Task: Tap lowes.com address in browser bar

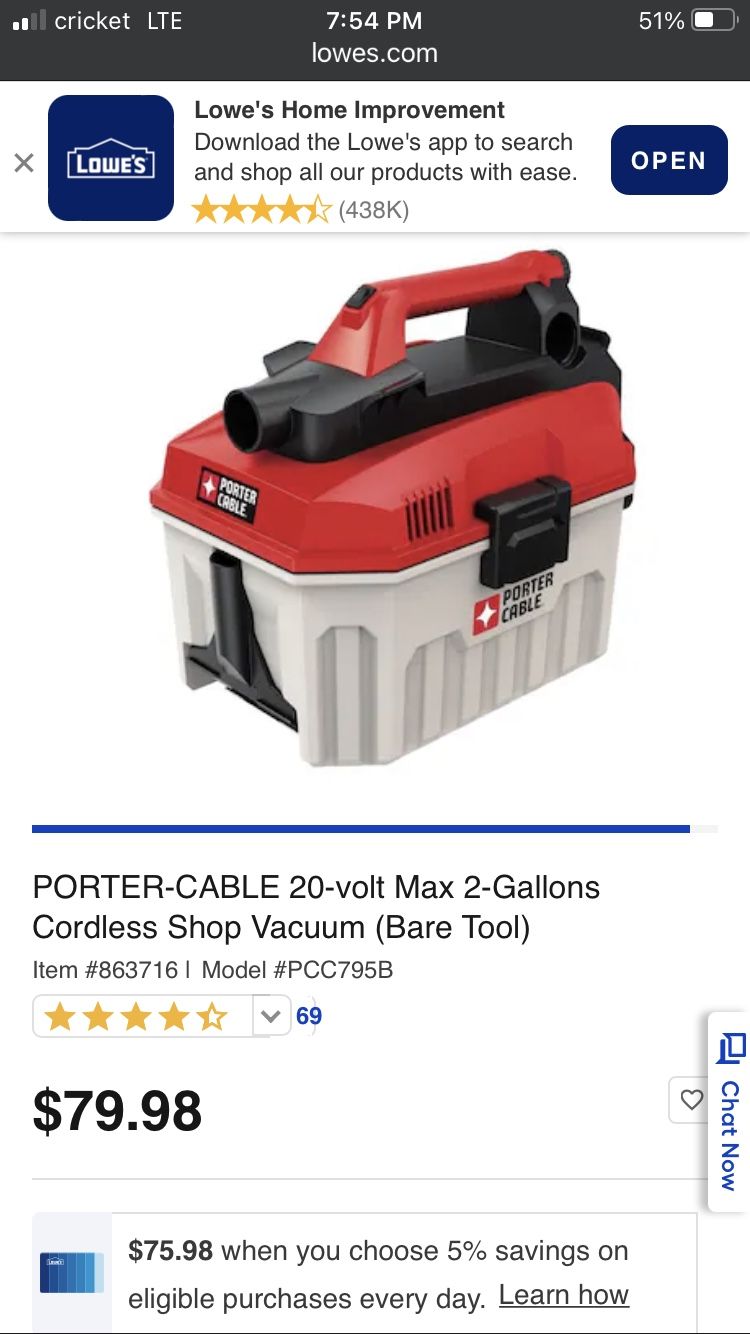Action: (x=375, y=53)
